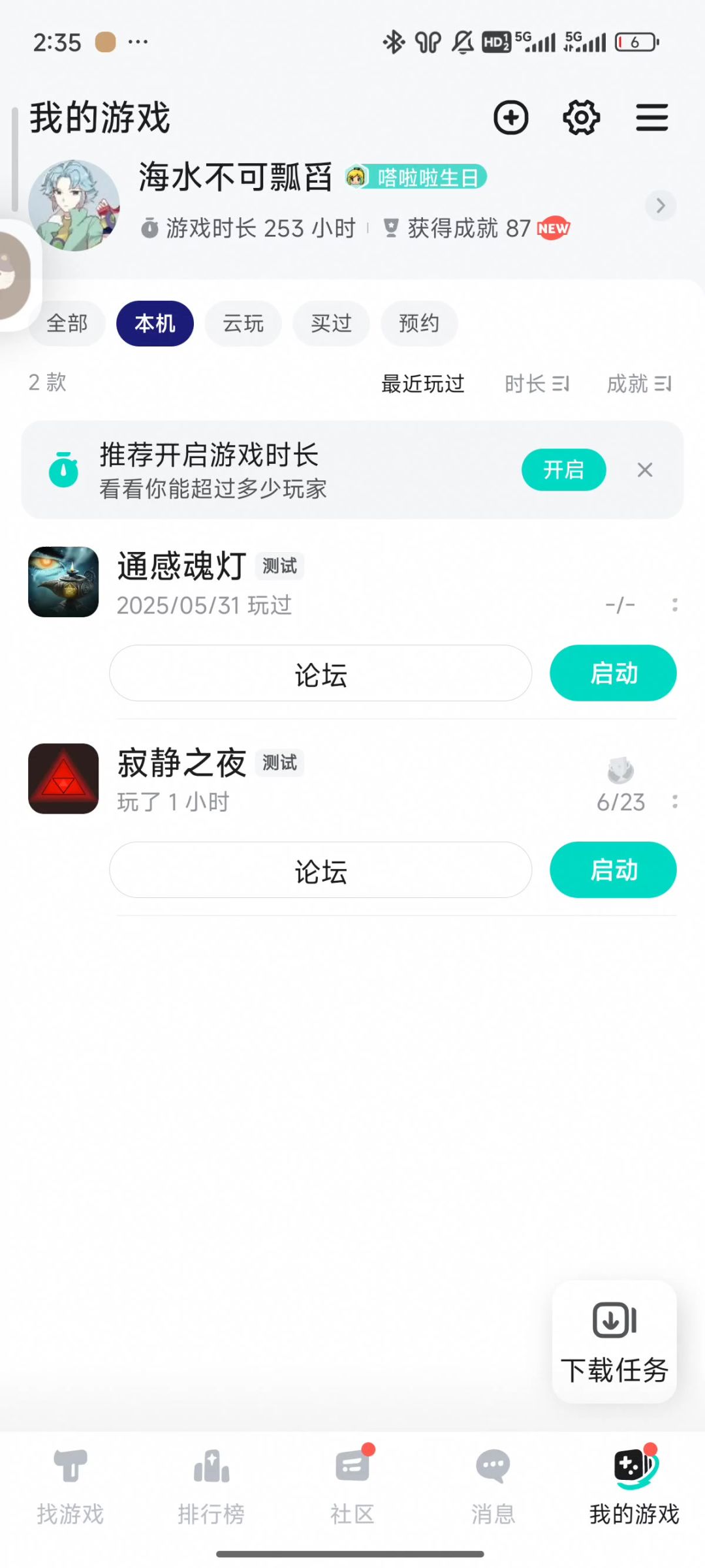
Task: Open the 论坛 for 通感魂灯
Action: point(321,673)
